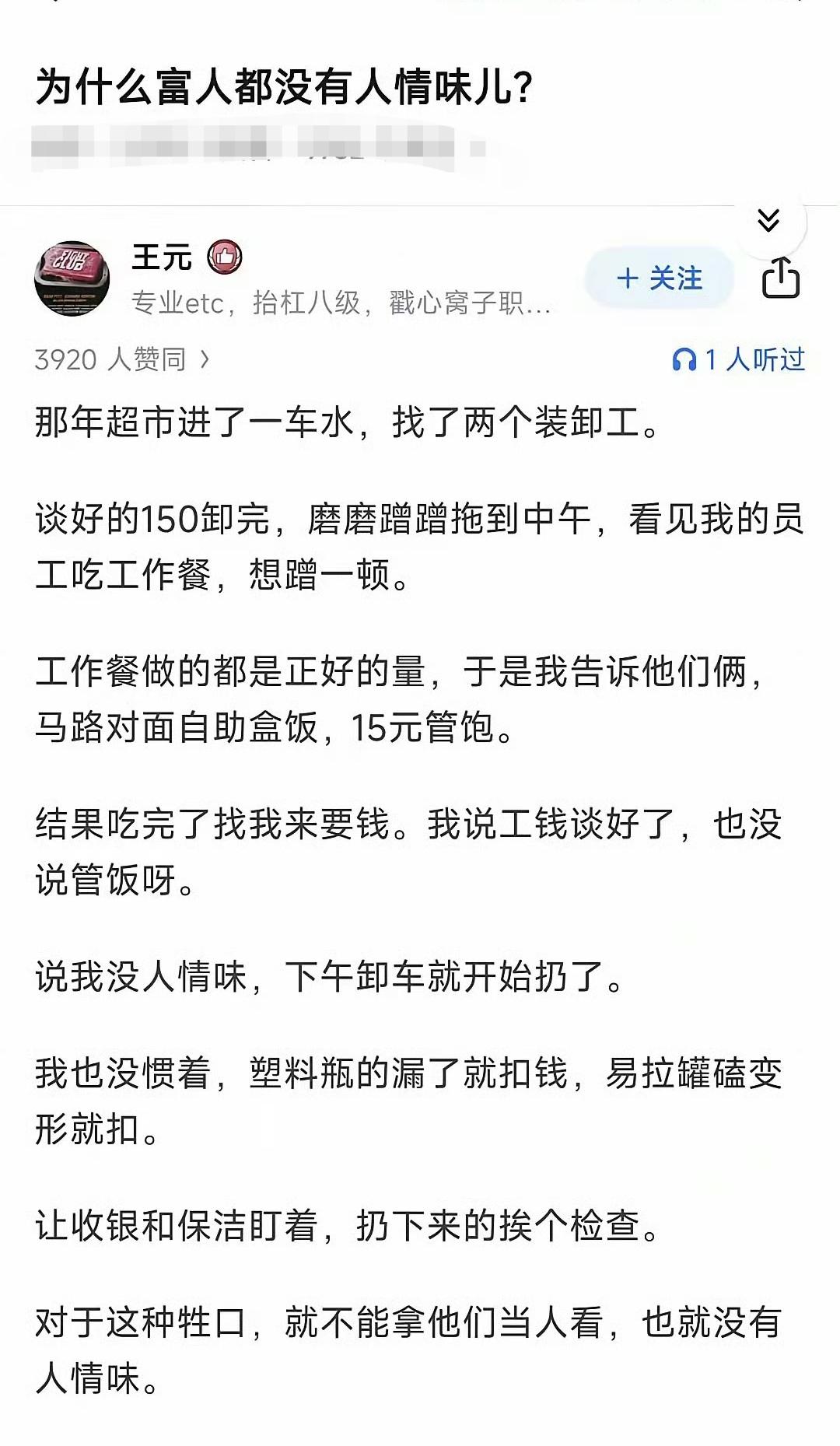Open the 3920 人赞同 upvoter list

109,359
